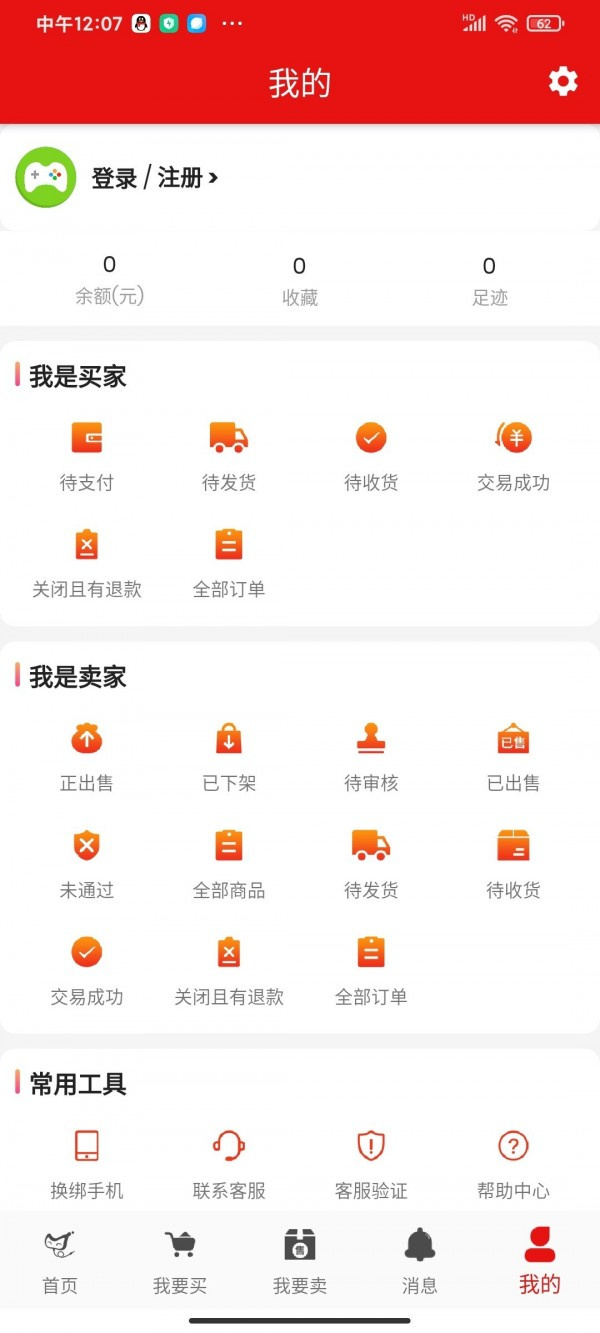
Task: Select the 消息 tab
Action: coord(420,1260)
